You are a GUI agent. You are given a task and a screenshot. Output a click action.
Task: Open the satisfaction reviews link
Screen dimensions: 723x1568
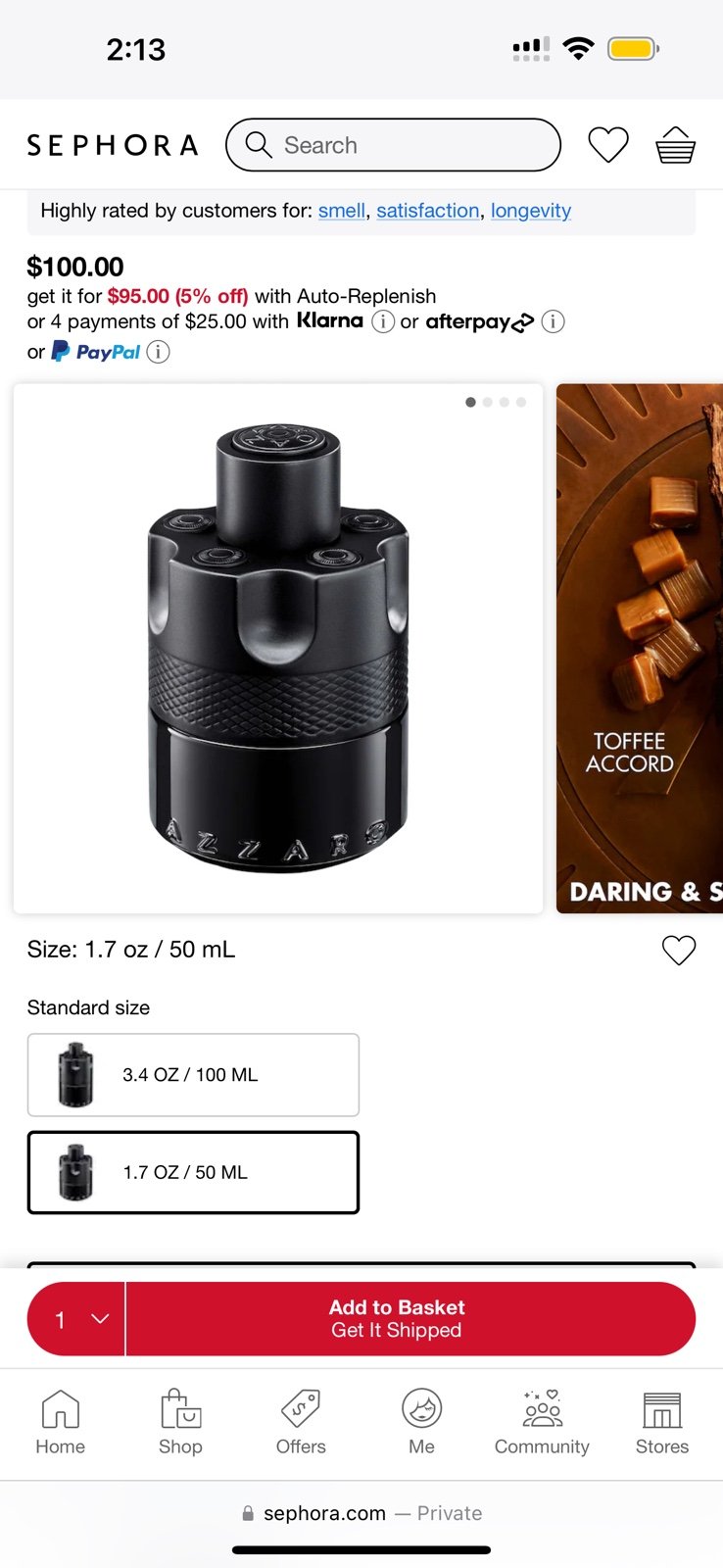click(x=428, y=211)
